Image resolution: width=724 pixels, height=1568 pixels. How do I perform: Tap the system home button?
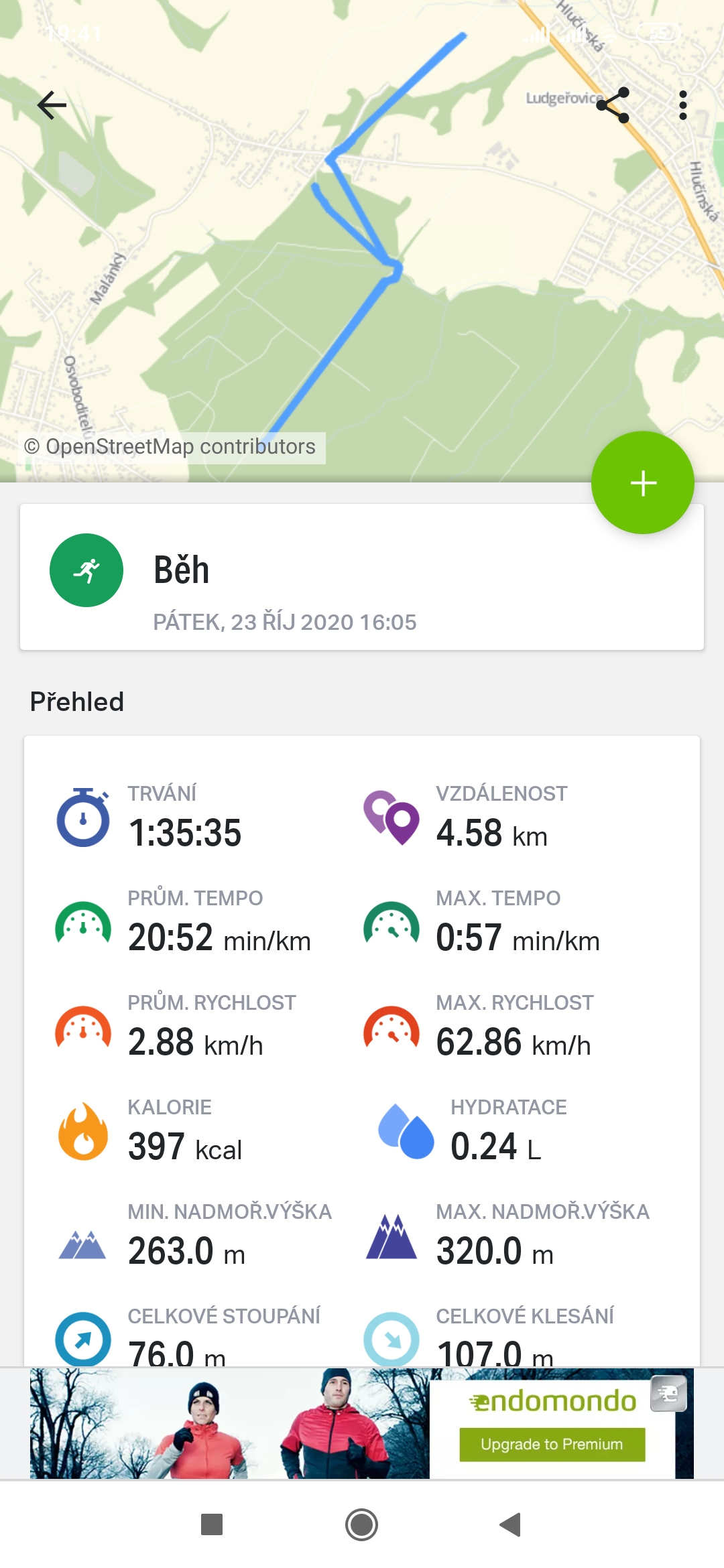coord(361,1524)
